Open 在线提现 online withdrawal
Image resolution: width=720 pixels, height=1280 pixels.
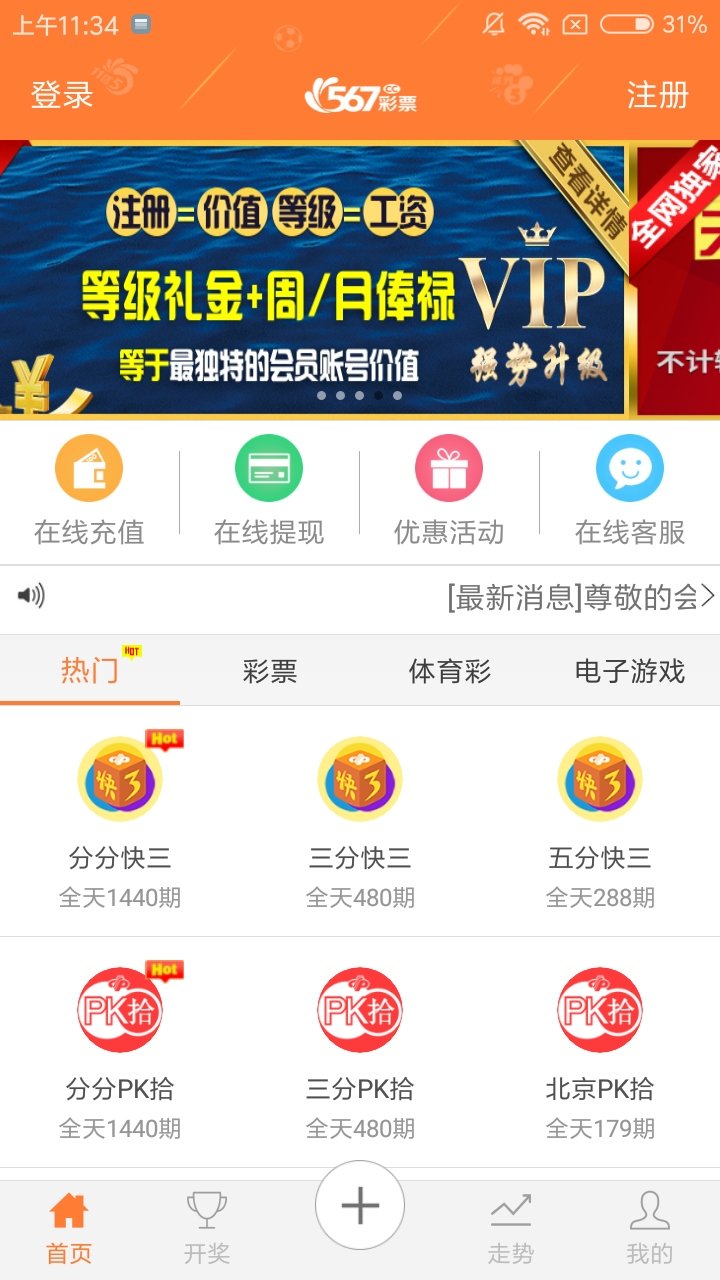(x=269, y=490)
